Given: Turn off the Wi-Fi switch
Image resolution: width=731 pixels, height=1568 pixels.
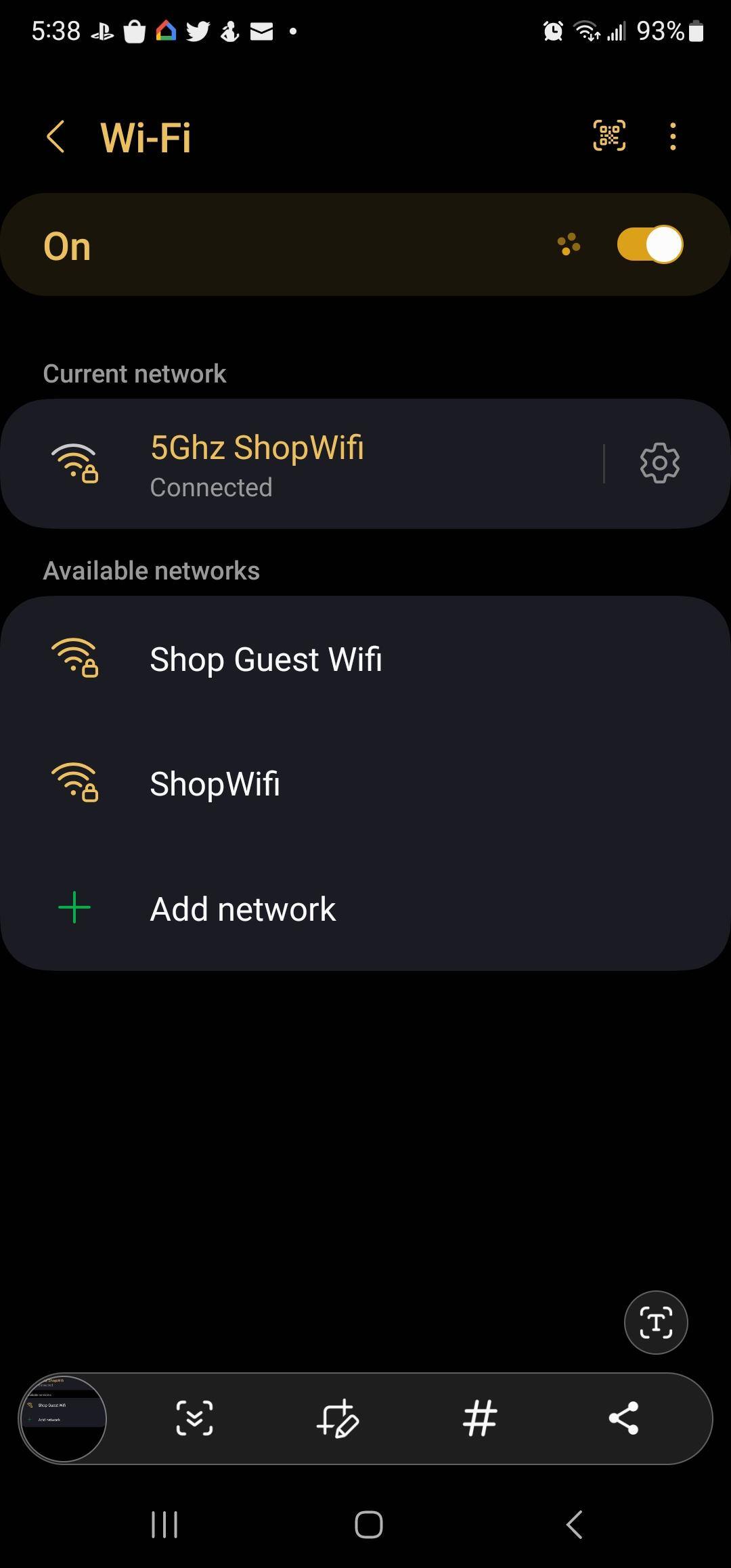Looking at the screenshot, I should click(x=649, y=245).
